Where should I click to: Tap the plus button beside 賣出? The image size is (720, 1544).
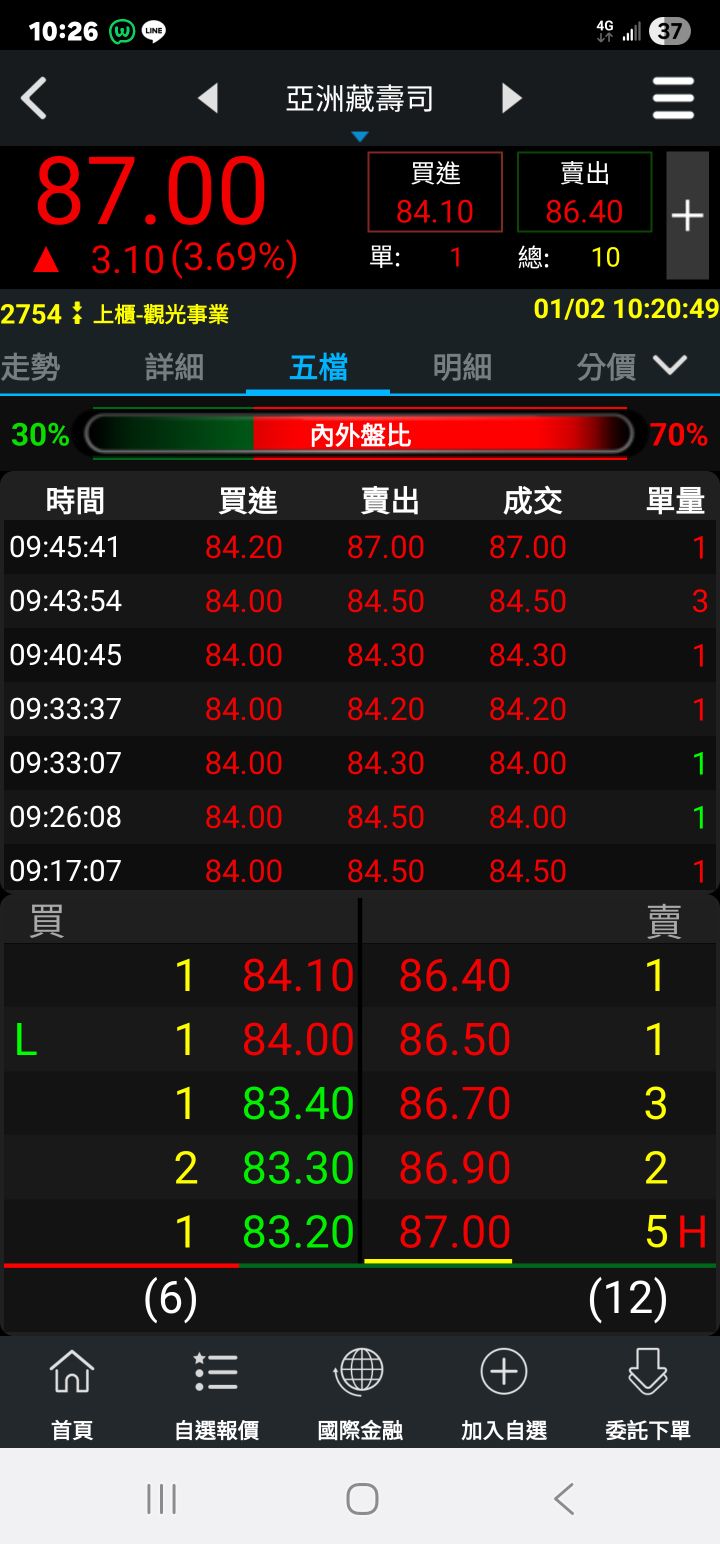(x=688, y=215)
